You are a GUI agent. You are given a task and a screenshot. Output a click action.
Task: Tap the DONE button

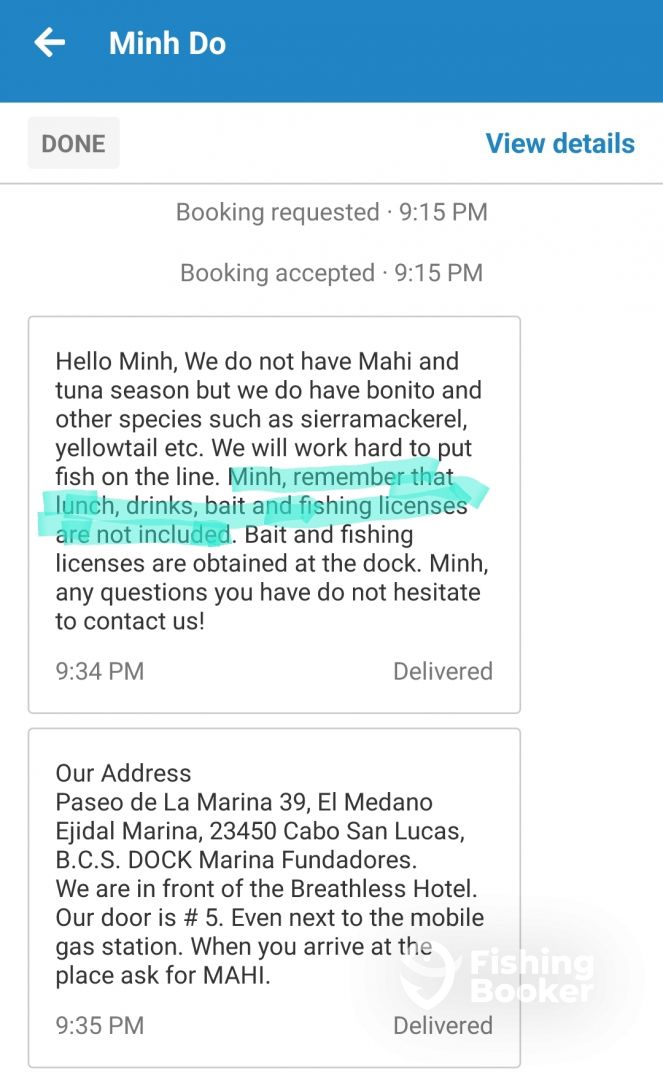pos(73,143)
